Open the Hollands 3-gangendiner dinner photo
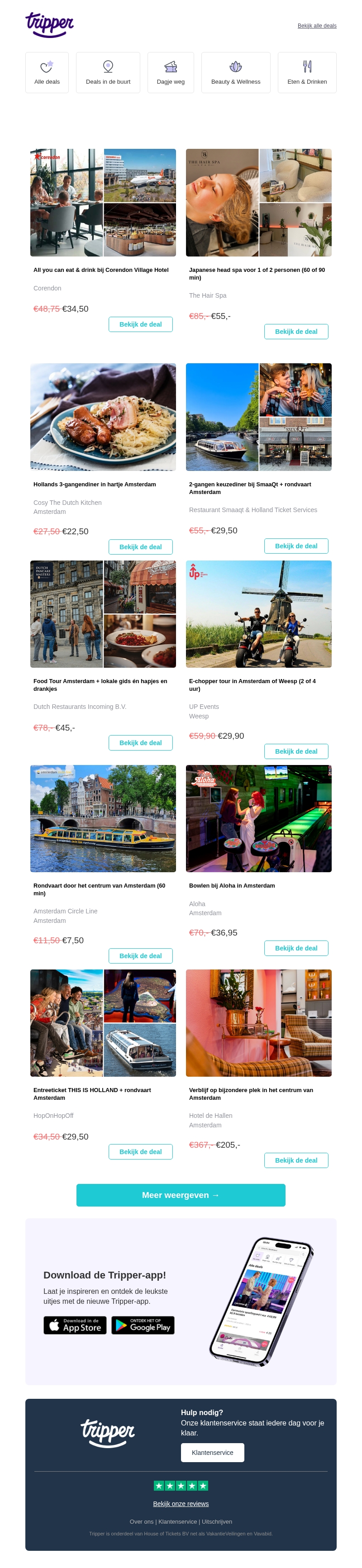The height and width of the screenshot is (1568, 362). (x=103, y=417)
